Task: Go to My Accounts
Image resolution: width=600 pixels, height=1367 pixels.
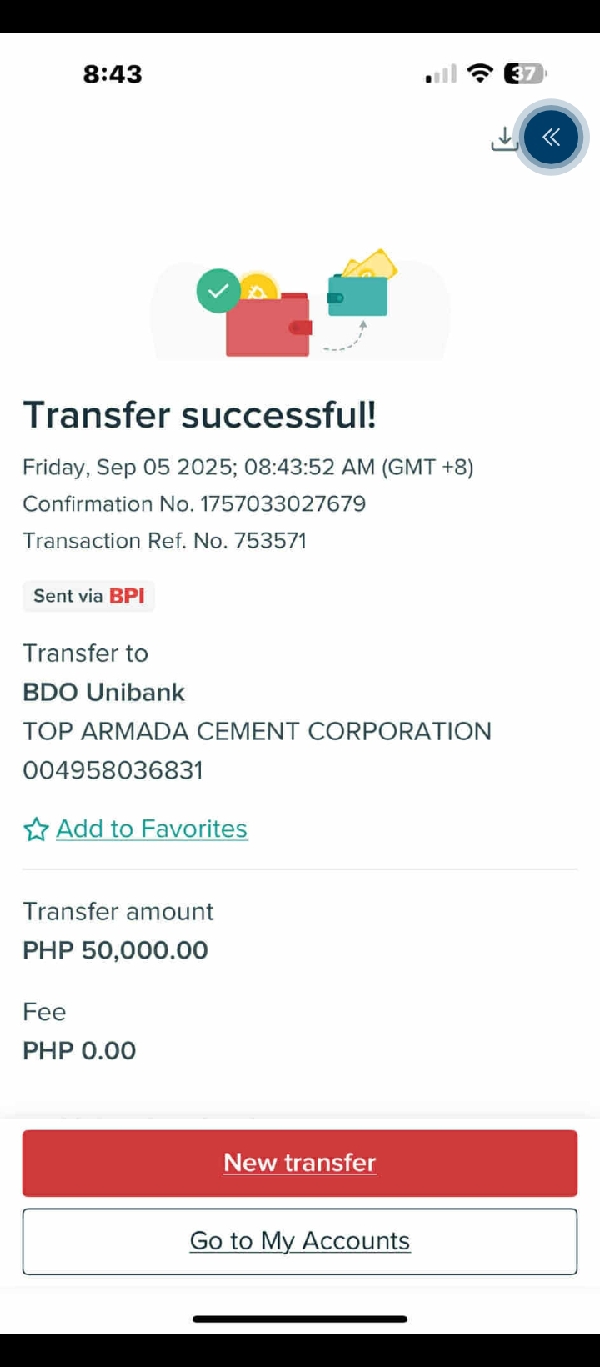Action: pyautogui.click(x=300, y=1241)
